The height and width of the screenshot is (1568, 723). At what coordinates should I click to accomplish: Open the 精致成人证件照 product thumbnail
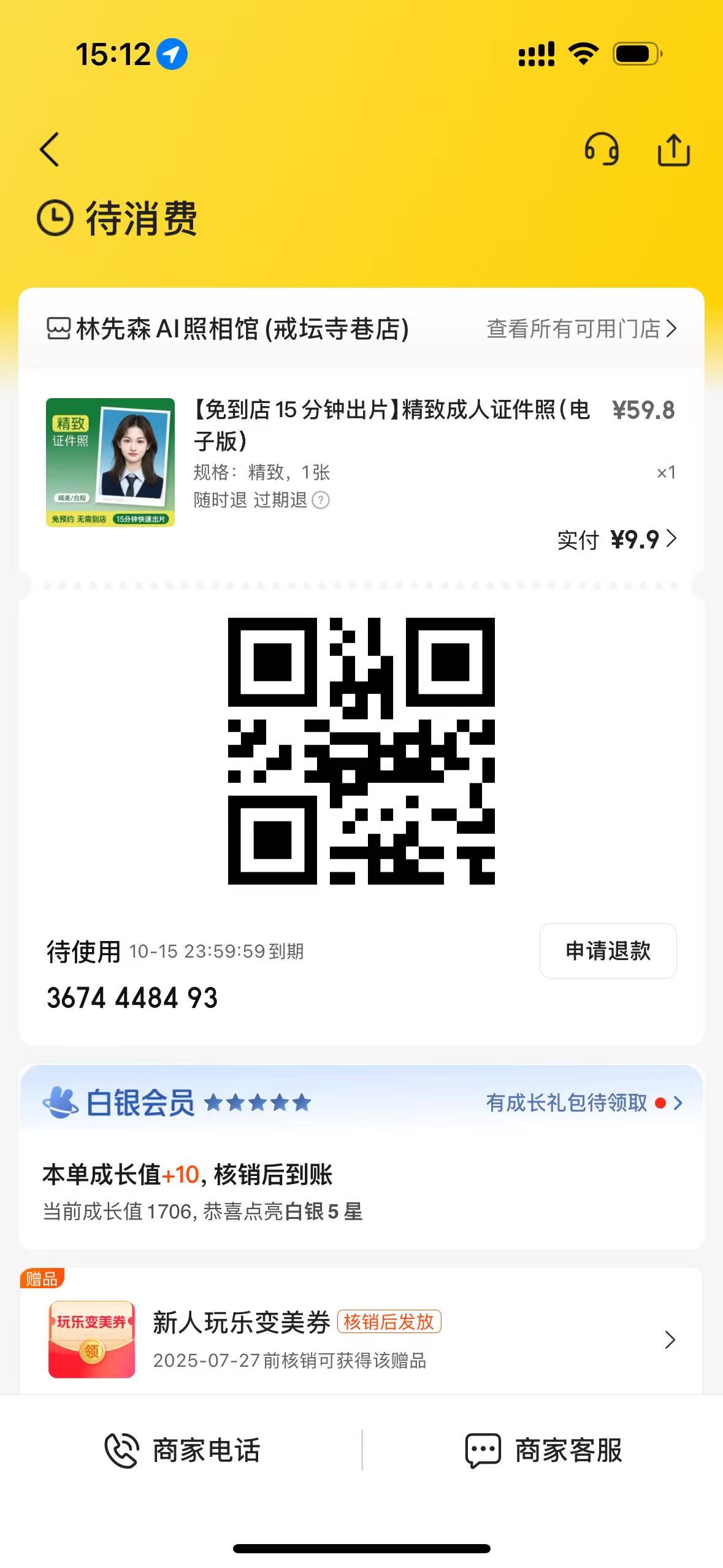point(110,463)
